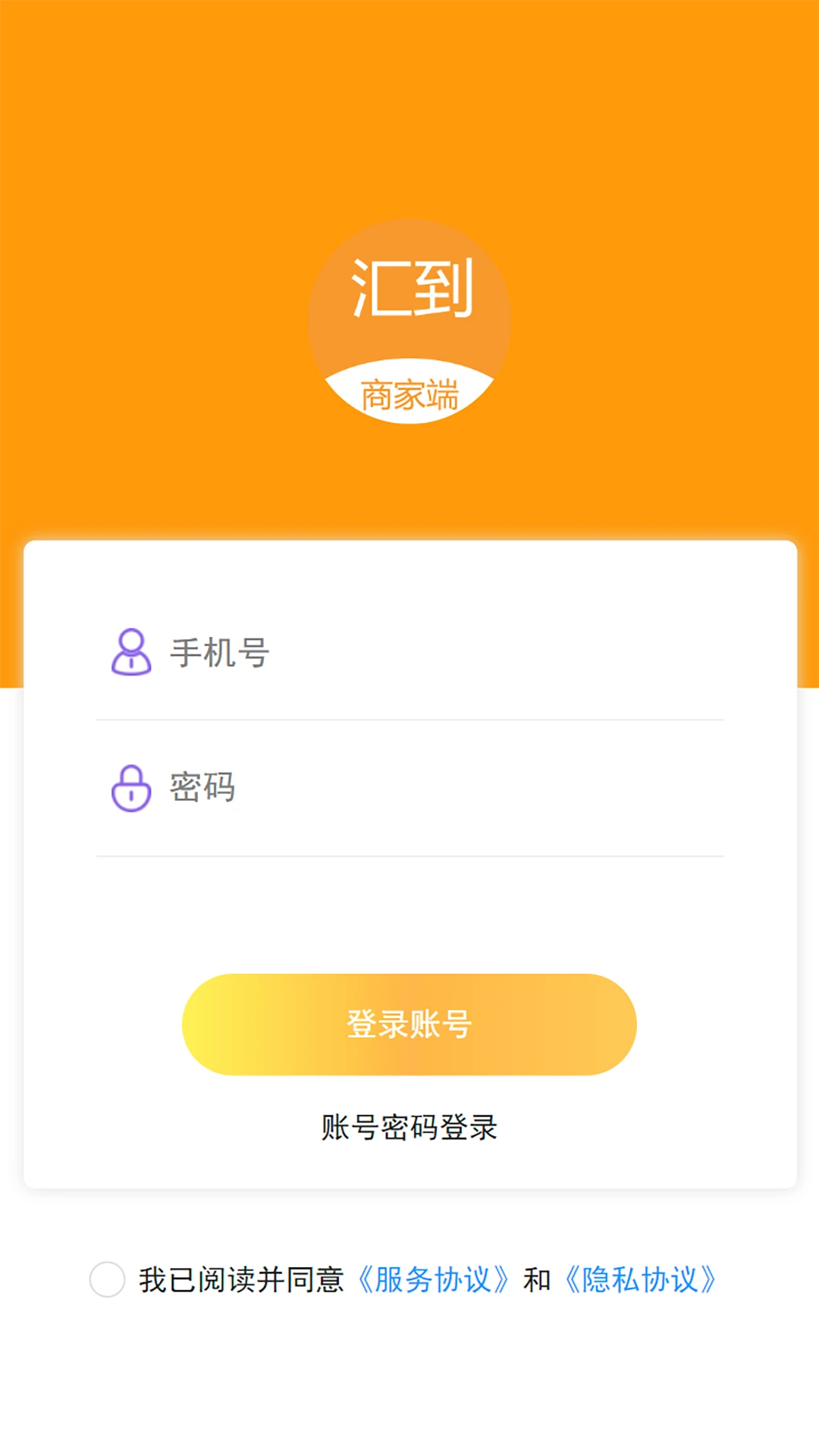
Task: Select the person icon beside 手机号 field
Action: click(x=130, y=652)
